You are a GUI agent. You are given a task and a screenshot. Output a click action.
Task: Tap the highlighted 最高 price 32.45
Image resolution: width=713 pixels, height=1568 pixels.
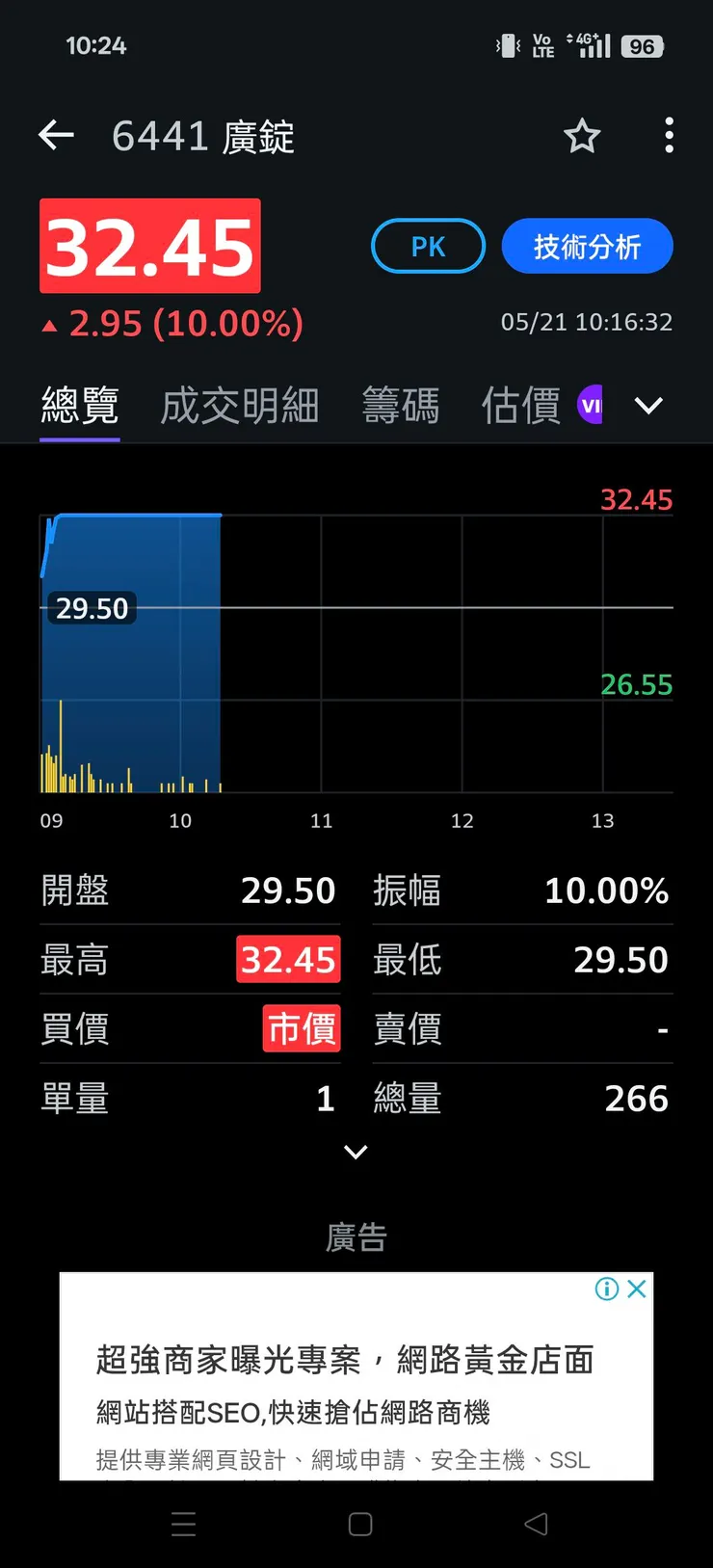(288, 959)
